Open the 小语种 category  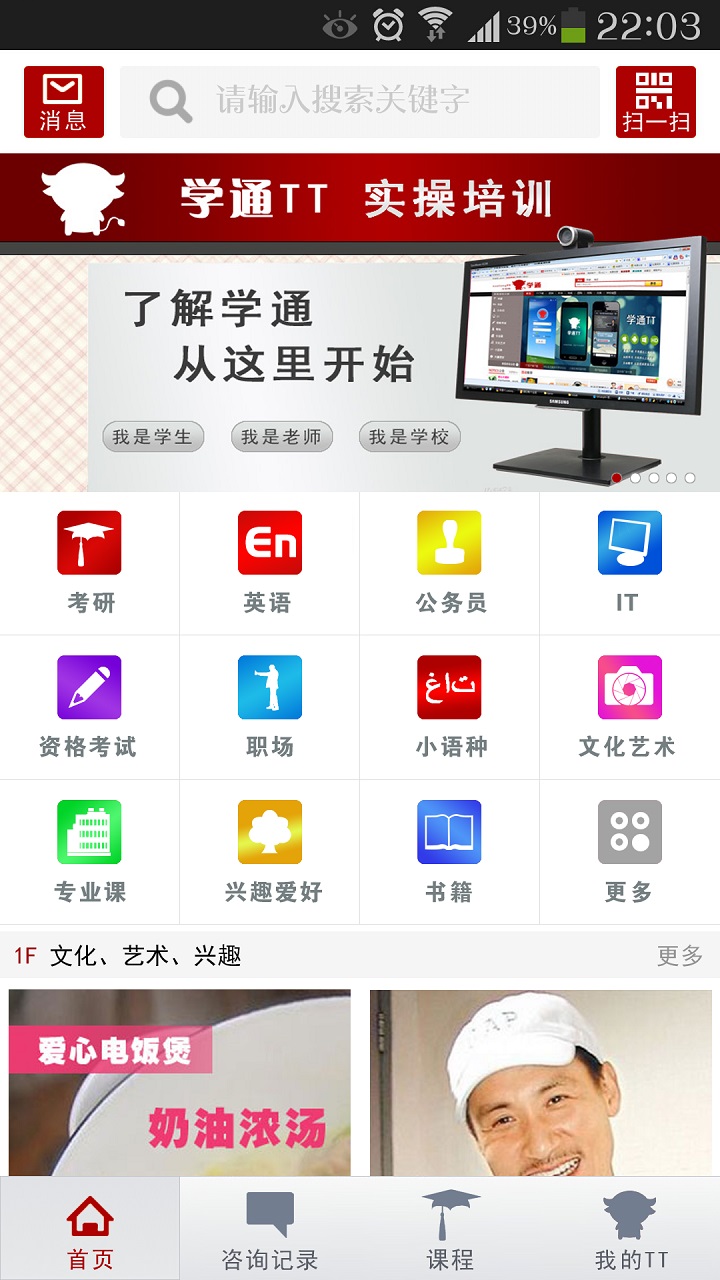450,708
